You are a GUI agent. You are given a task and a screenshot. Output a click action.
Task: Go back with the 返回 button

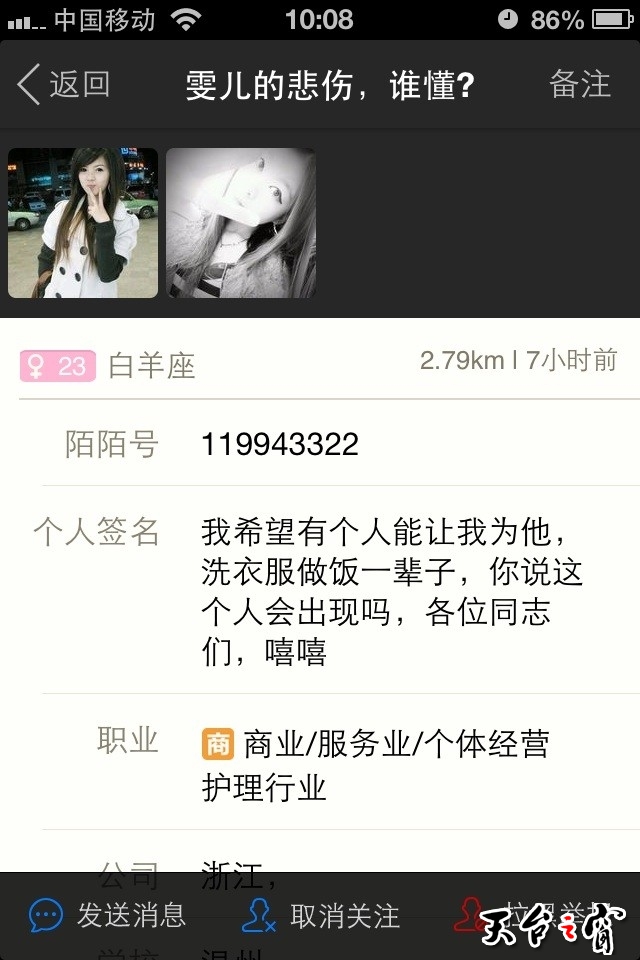pos(64,85)
